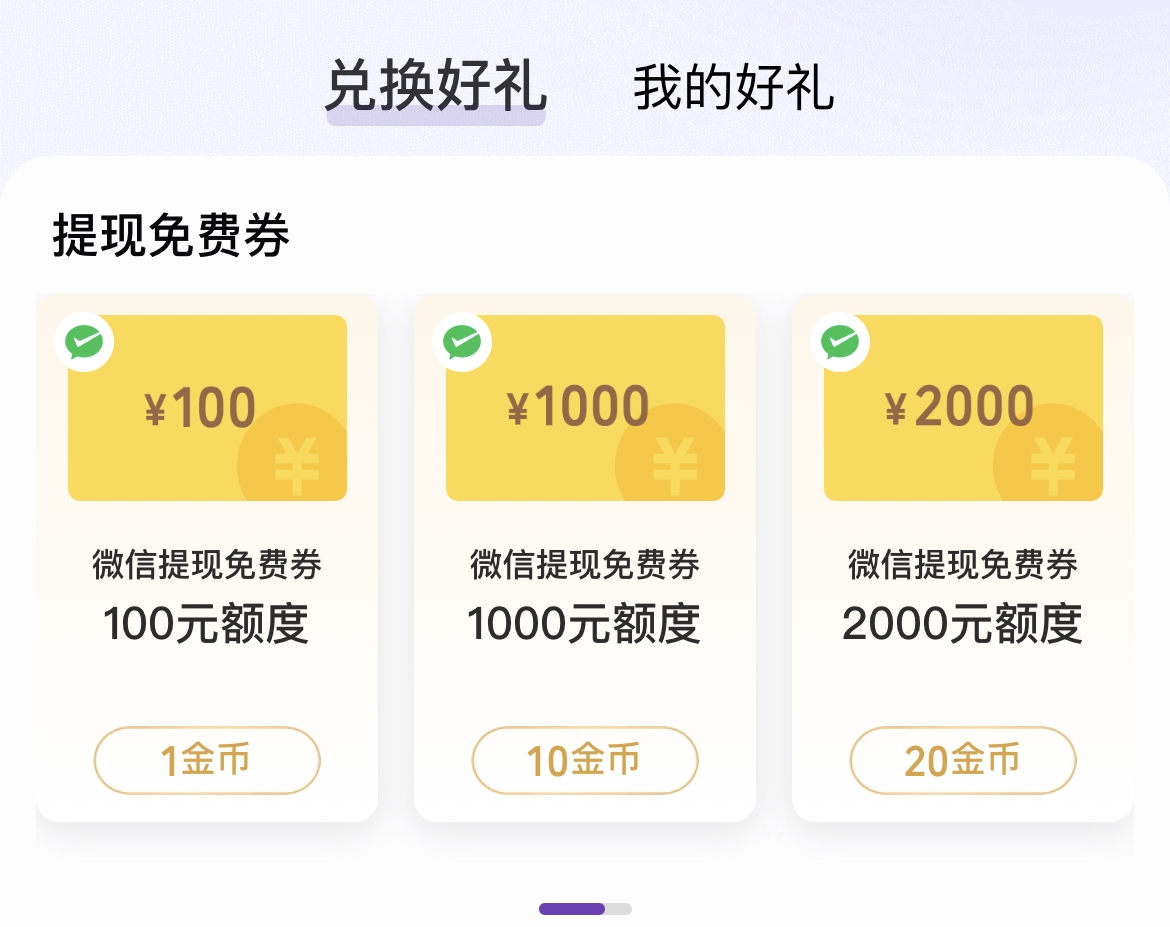The image size is (1170, 927).
Task: Redeem 100元 coupon for 1金币
Action: coord(207,761)
